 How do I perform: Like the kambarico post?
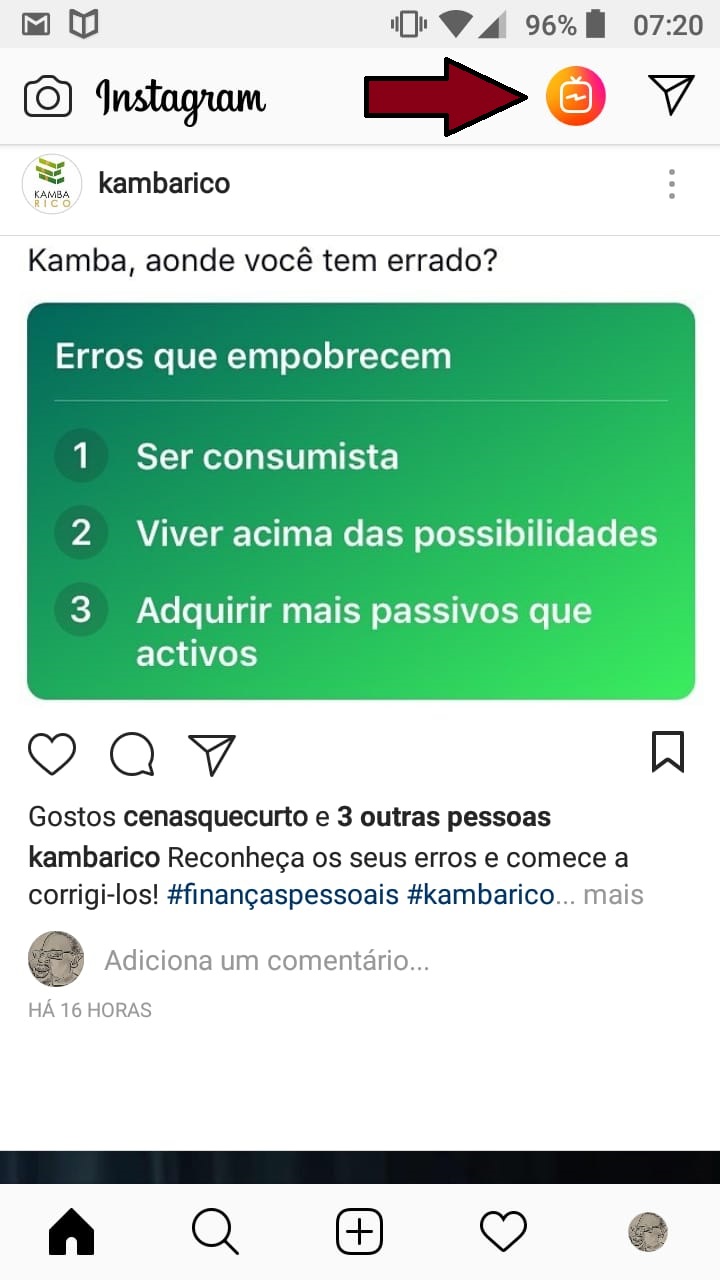(52, 754)
